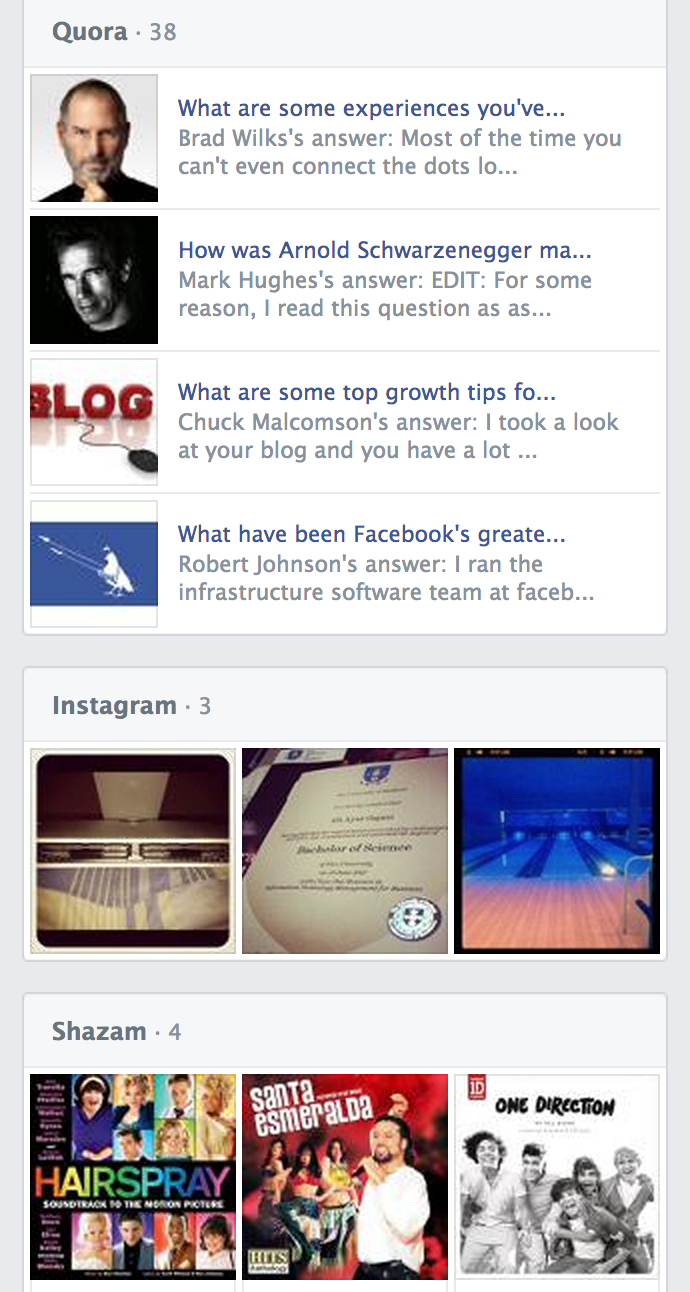Open the Instagram section header

click(114, 706)
